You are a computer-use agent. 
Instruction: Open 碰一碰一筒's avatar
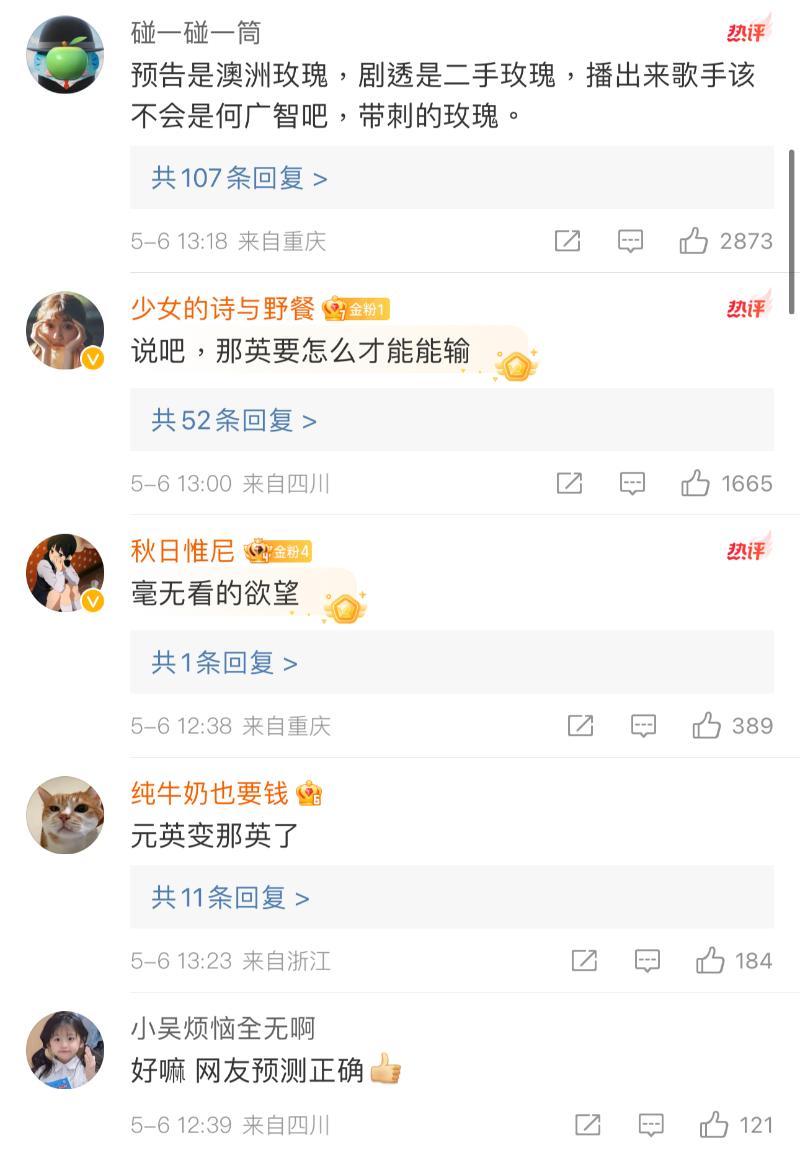(x=65, y=55)
